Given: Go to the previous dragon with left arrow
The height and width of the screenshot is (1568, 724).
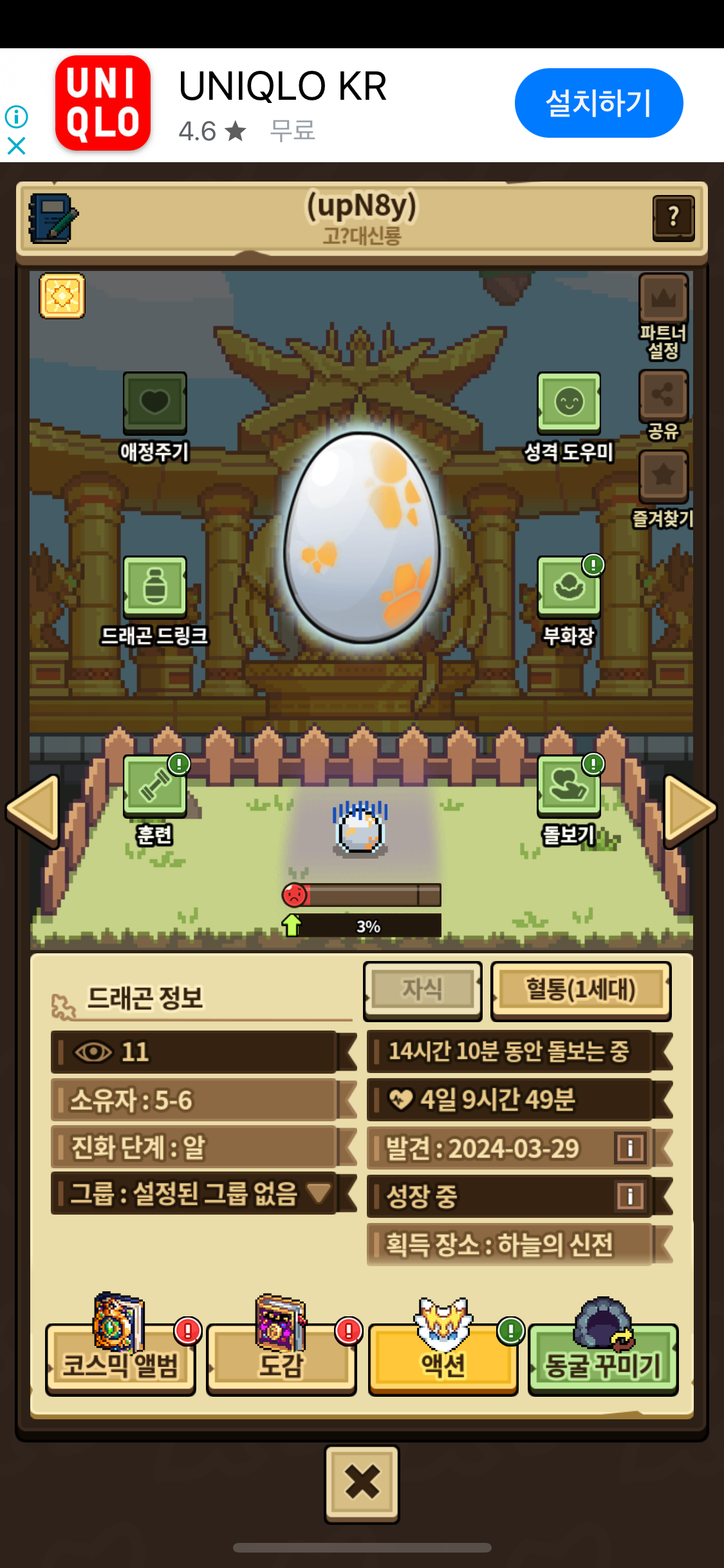Looking at the screenshot, I should click(x=33, y=810).
